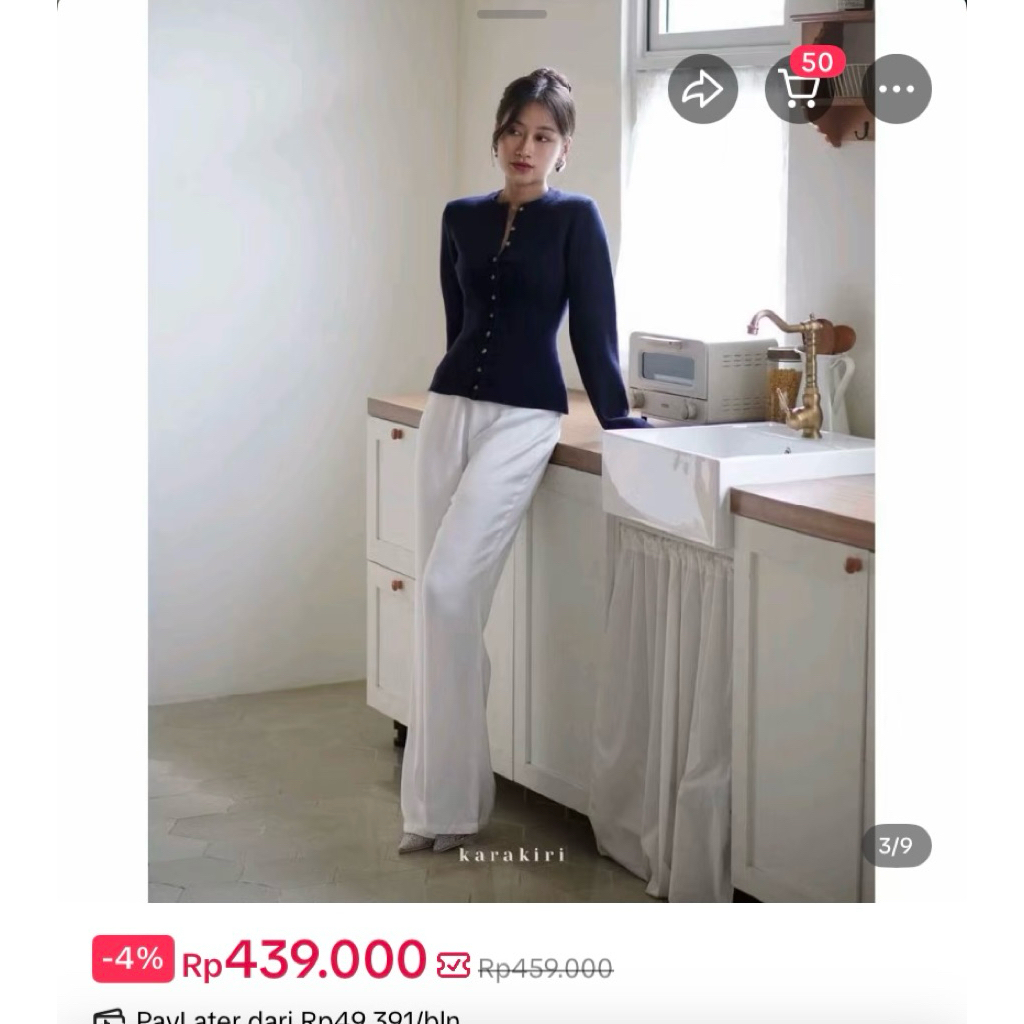
Task: Open the three-dot overflow menu
Action: click(x=896, y=90)
